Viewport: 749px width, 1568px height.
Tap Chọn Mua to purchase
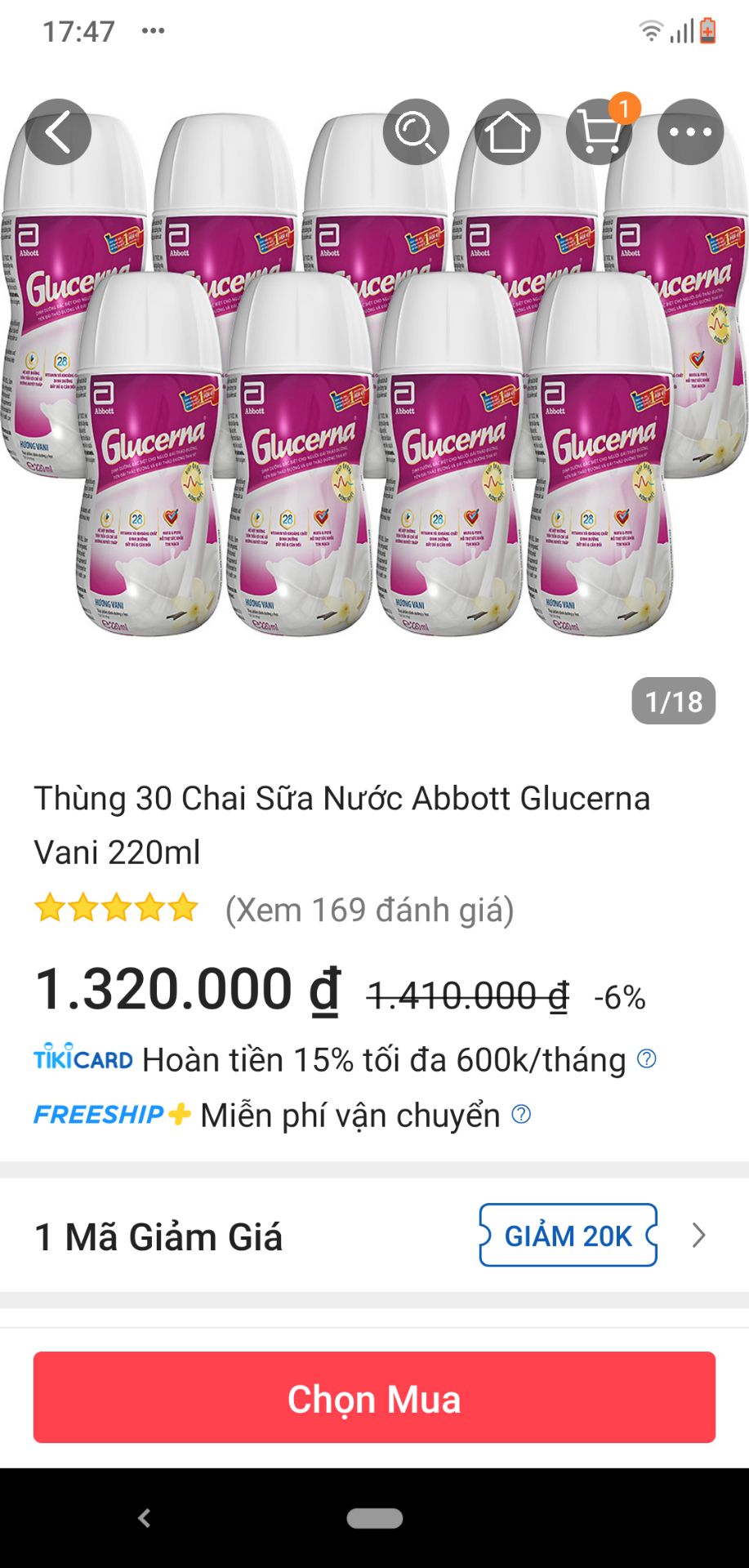(x=374, y=1398)
